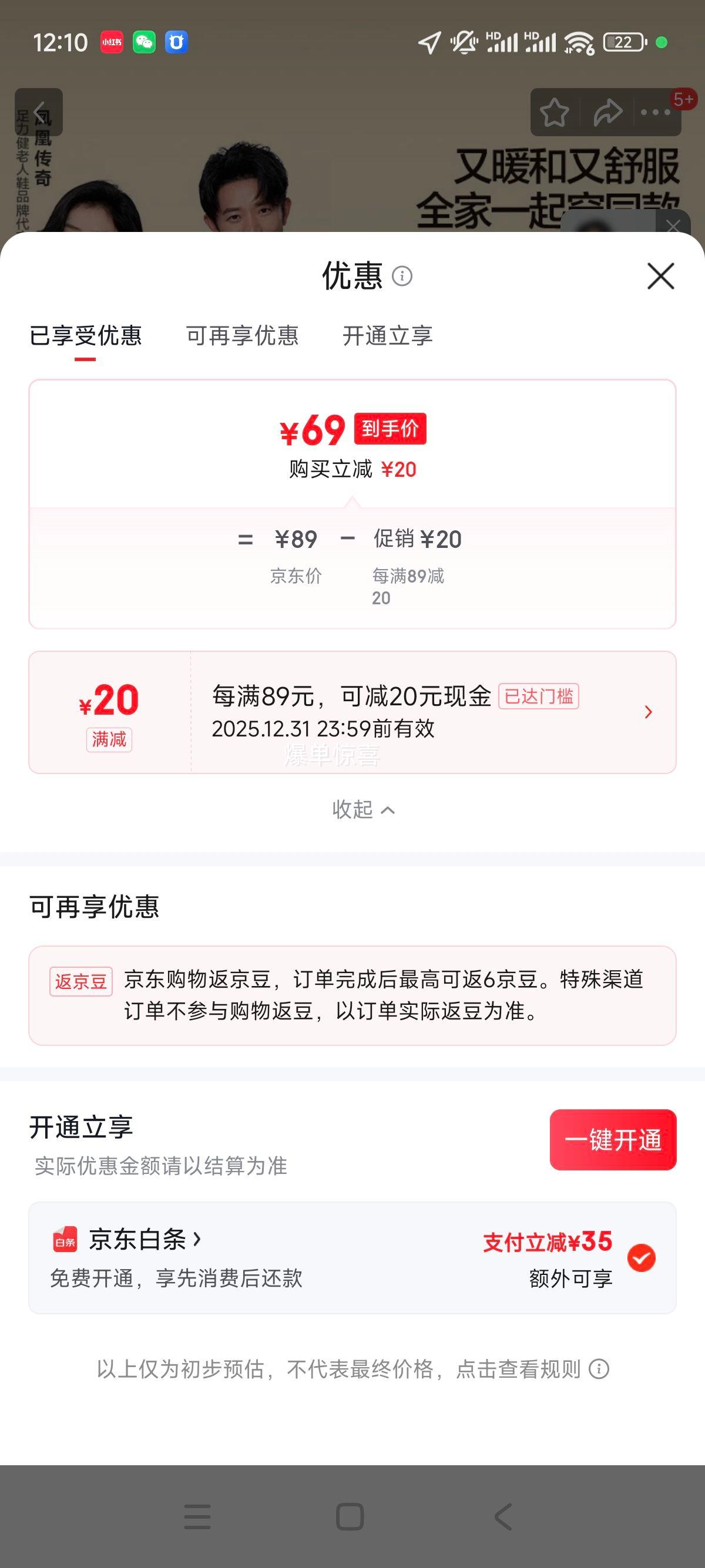
Task: Open WeChat from the status bar
Action: (143, 41)
